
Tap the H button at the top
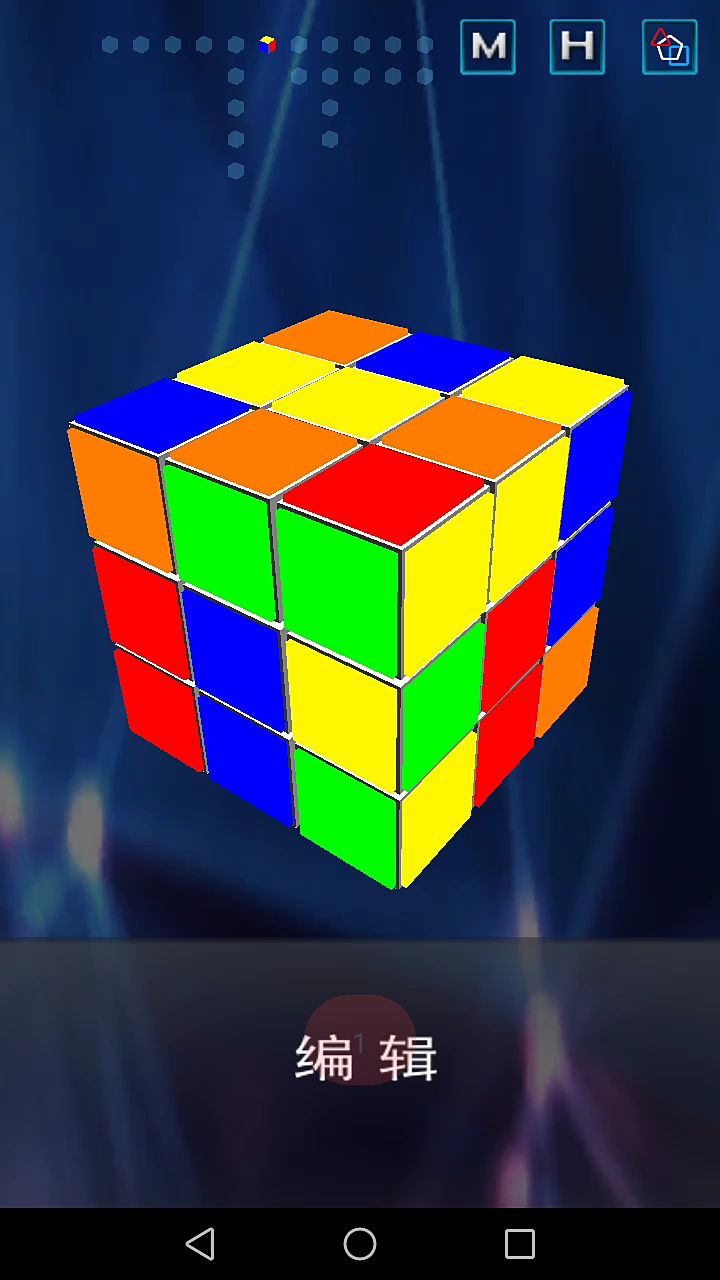[x=577, y=46]
